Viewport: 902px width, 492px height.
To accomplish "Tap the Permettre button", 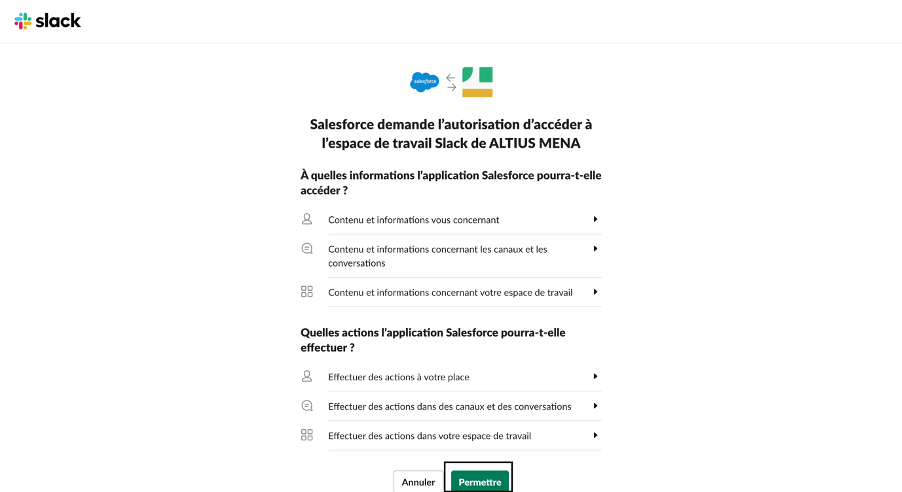I will pos(480,482).
